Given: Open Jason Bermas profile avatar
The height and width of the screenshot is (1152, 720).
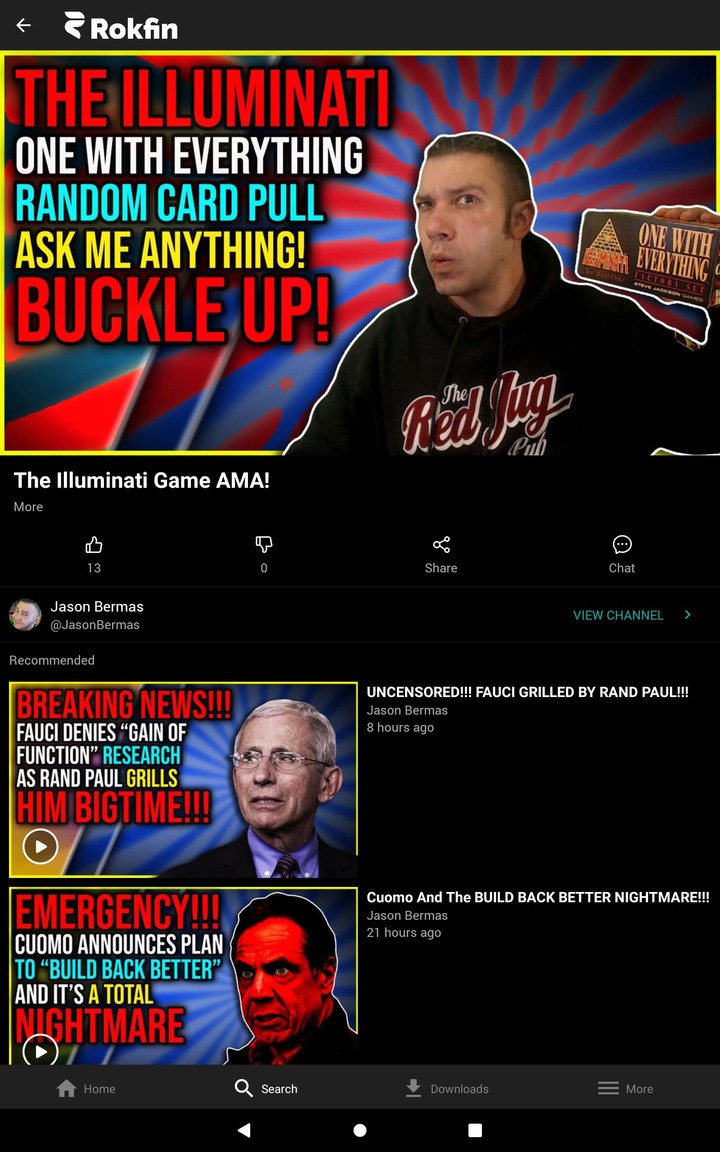Looking at the screenshot, I should click(x=25, y=615).
